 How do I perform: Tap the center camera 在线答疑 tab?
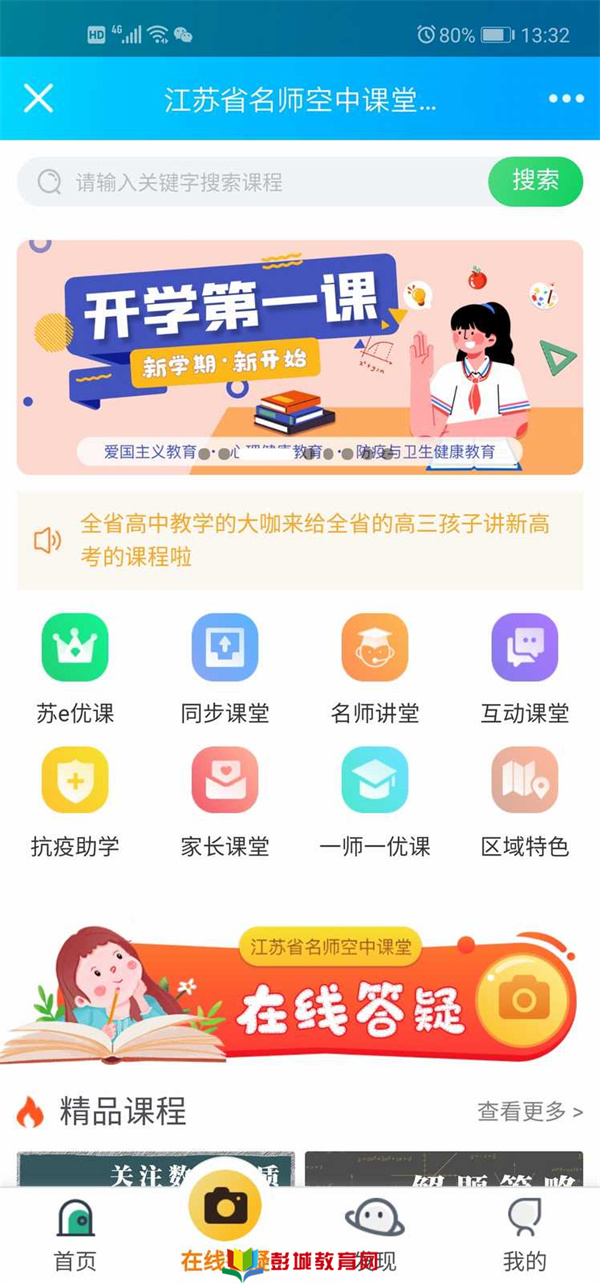[225, 1210]
